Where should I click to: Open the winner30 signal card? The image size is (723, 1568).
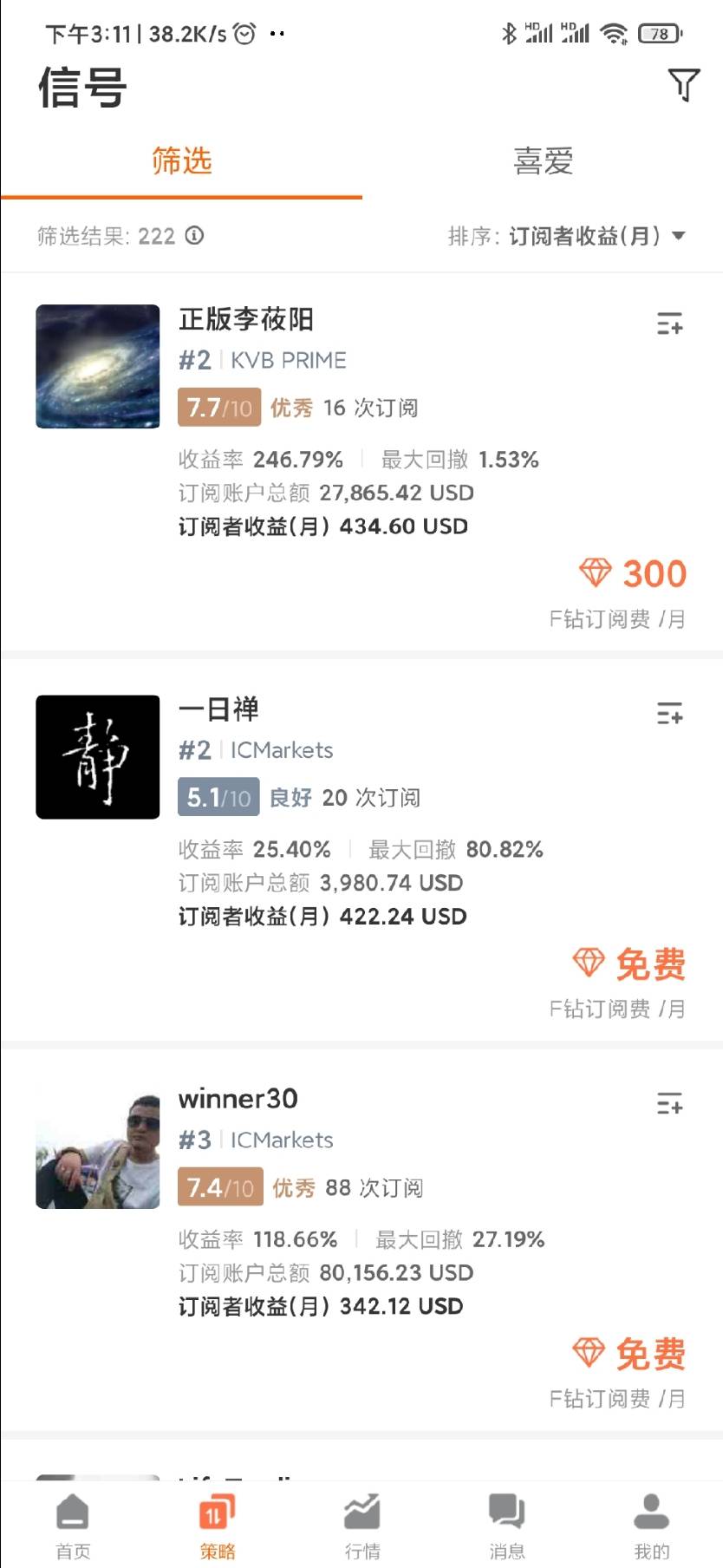[361, 1240]
